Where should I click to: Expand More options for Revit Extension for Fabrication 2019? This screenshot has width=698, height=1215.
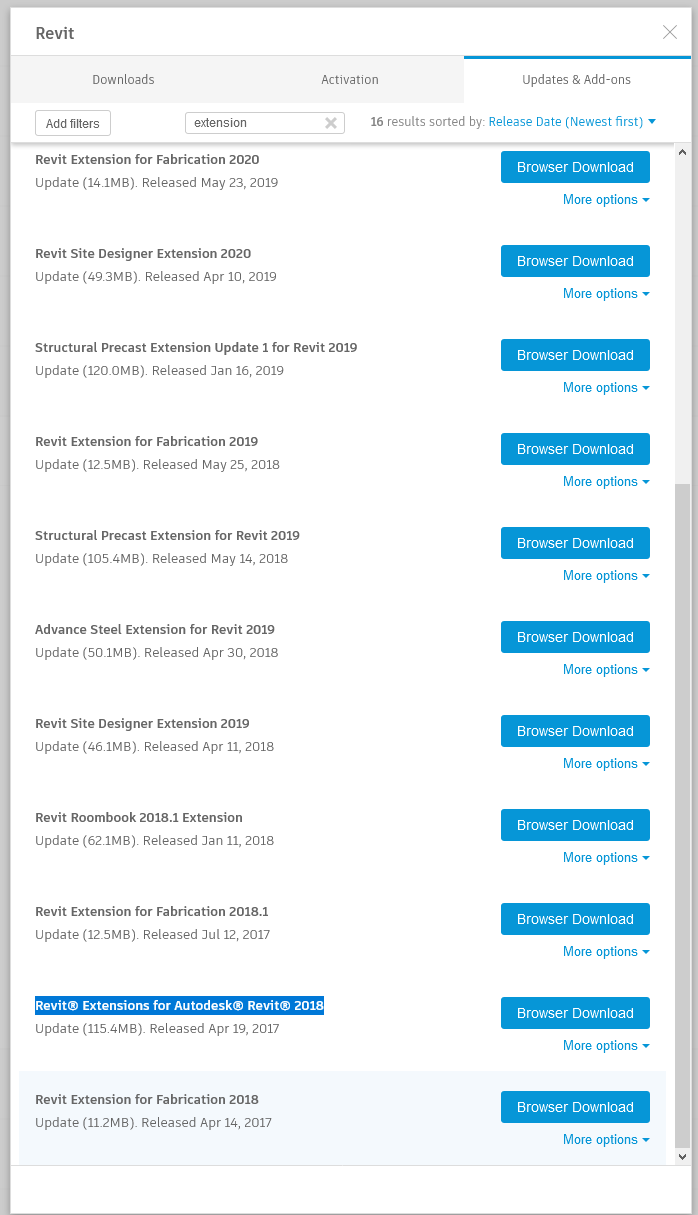pos(606,482)
